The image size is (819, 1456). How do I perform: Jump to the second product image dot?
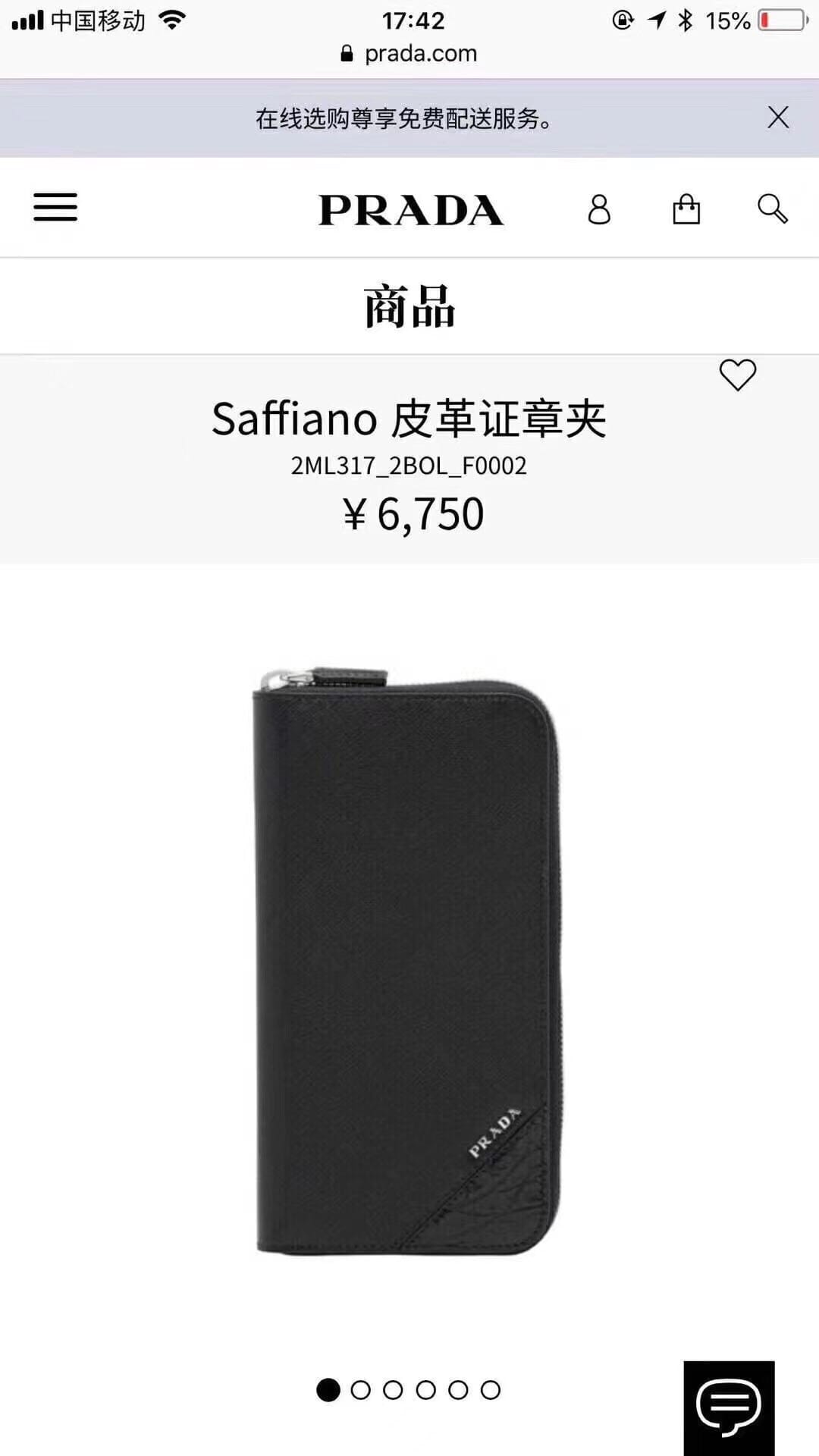tap(361, 1390)
